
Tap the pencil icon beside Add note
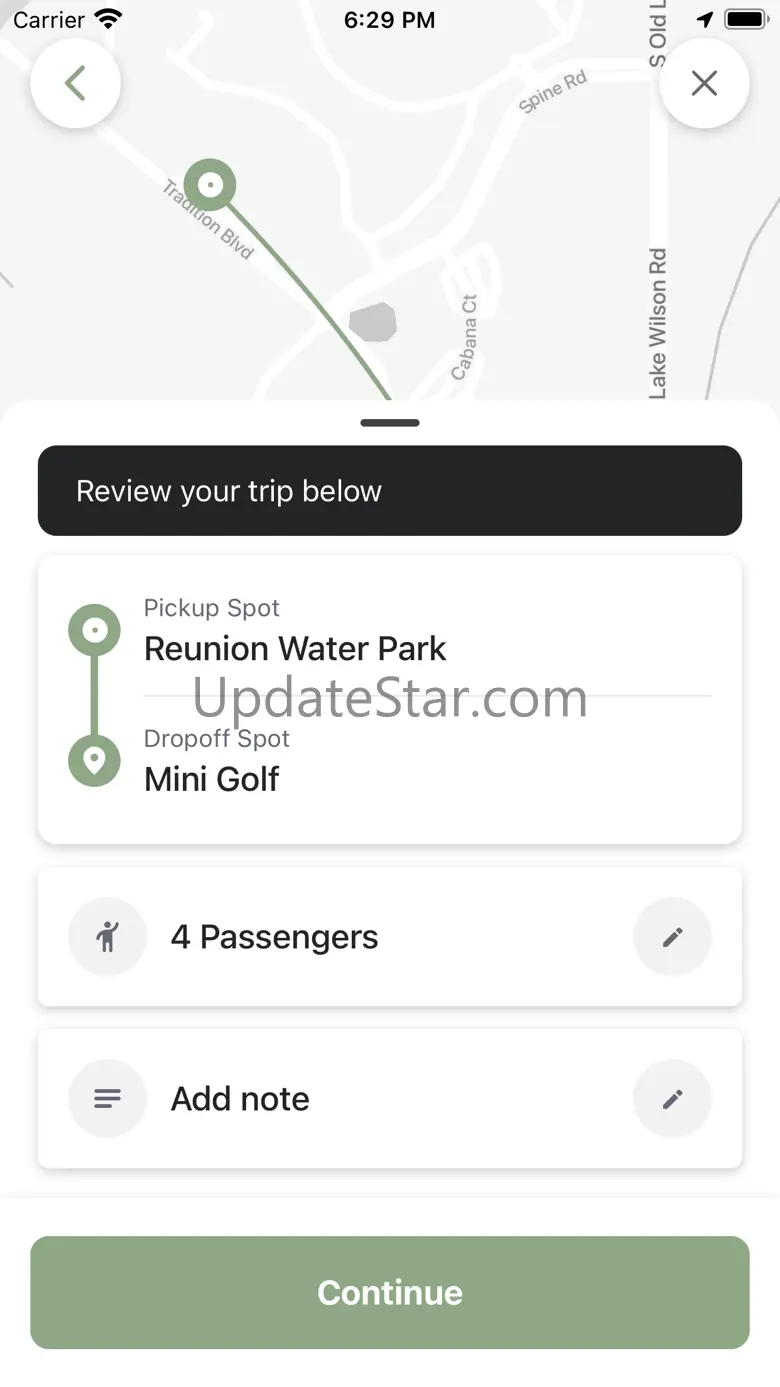click(x=672, y=1099)
